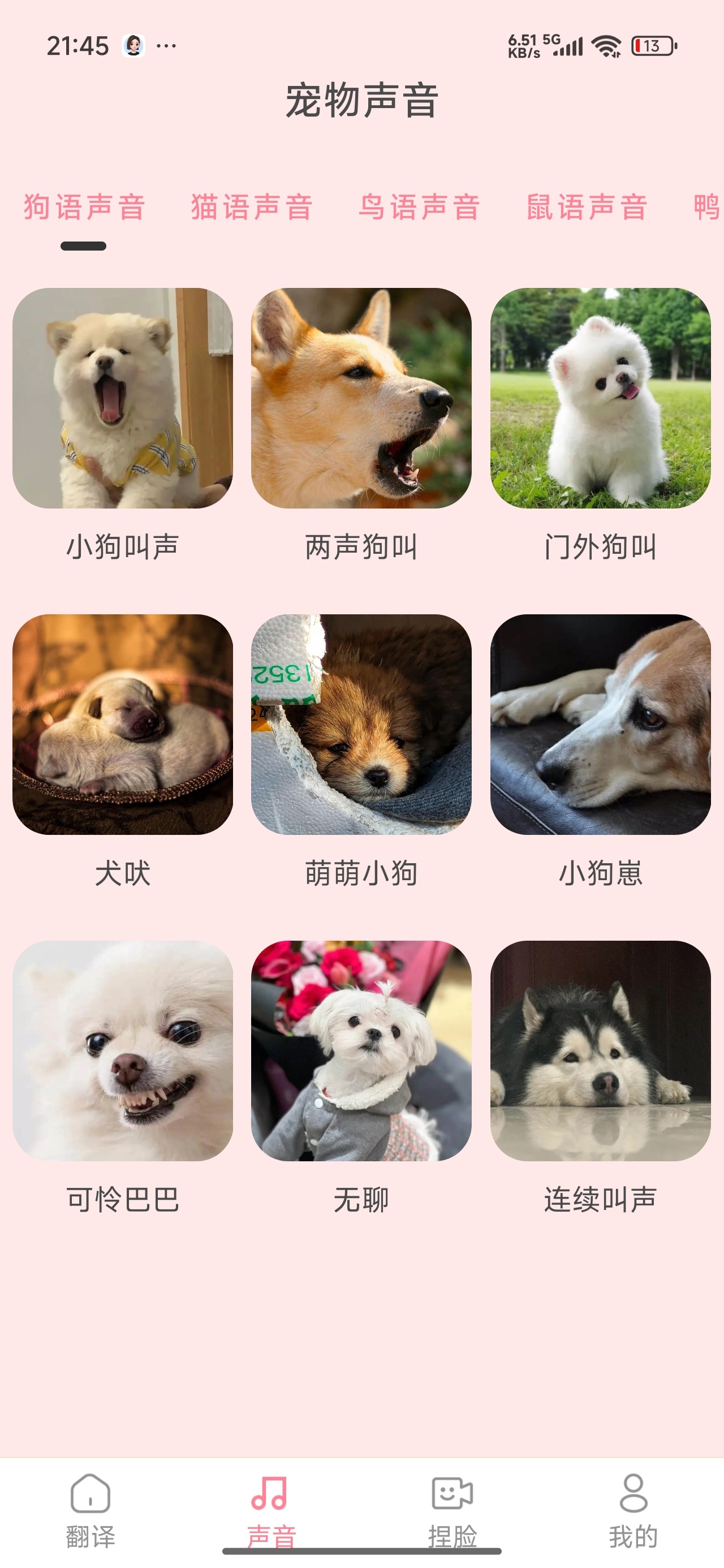Open the 鼠语声音 tab
The height and width of the screenshot is (1568, 724).
click(x=587, y=207)
